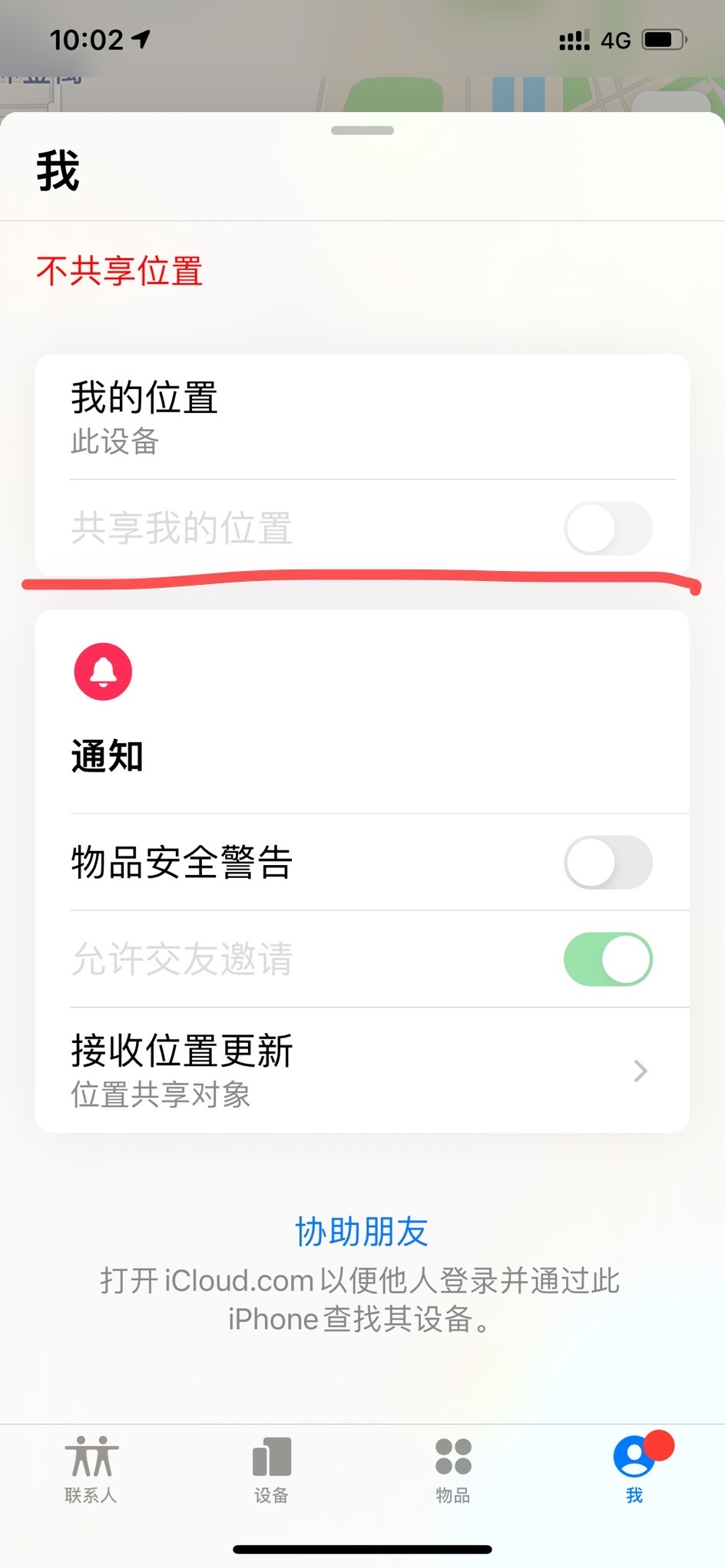725x1568 pixels.
Task: Enable 物品安全警告 notifications
Action: [607, 863]
